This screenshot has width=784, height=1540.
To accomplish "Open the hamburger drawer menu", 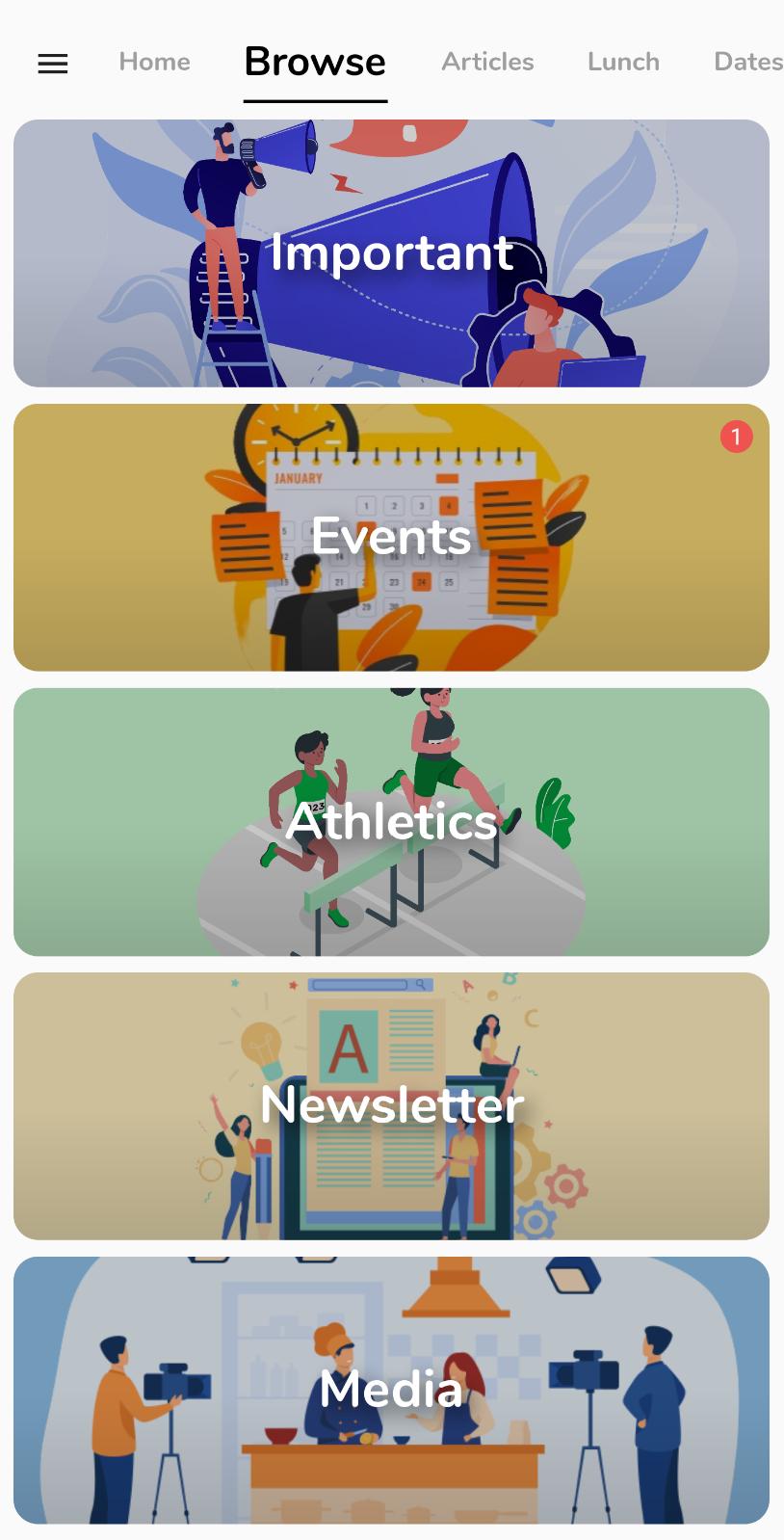I will (53, 64).
